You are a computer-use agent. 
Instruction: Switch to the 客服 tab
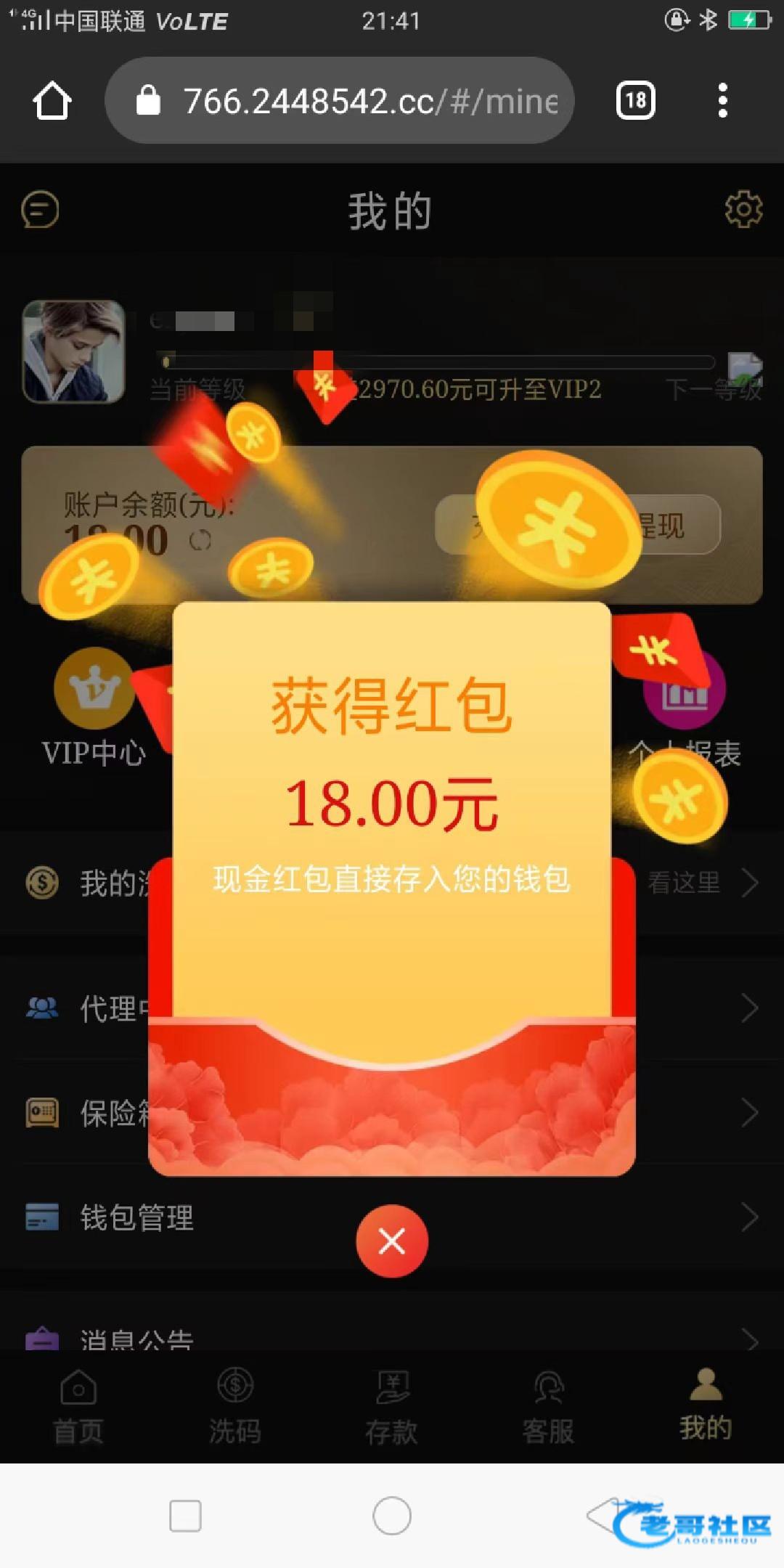click(x=549, y=1406)
